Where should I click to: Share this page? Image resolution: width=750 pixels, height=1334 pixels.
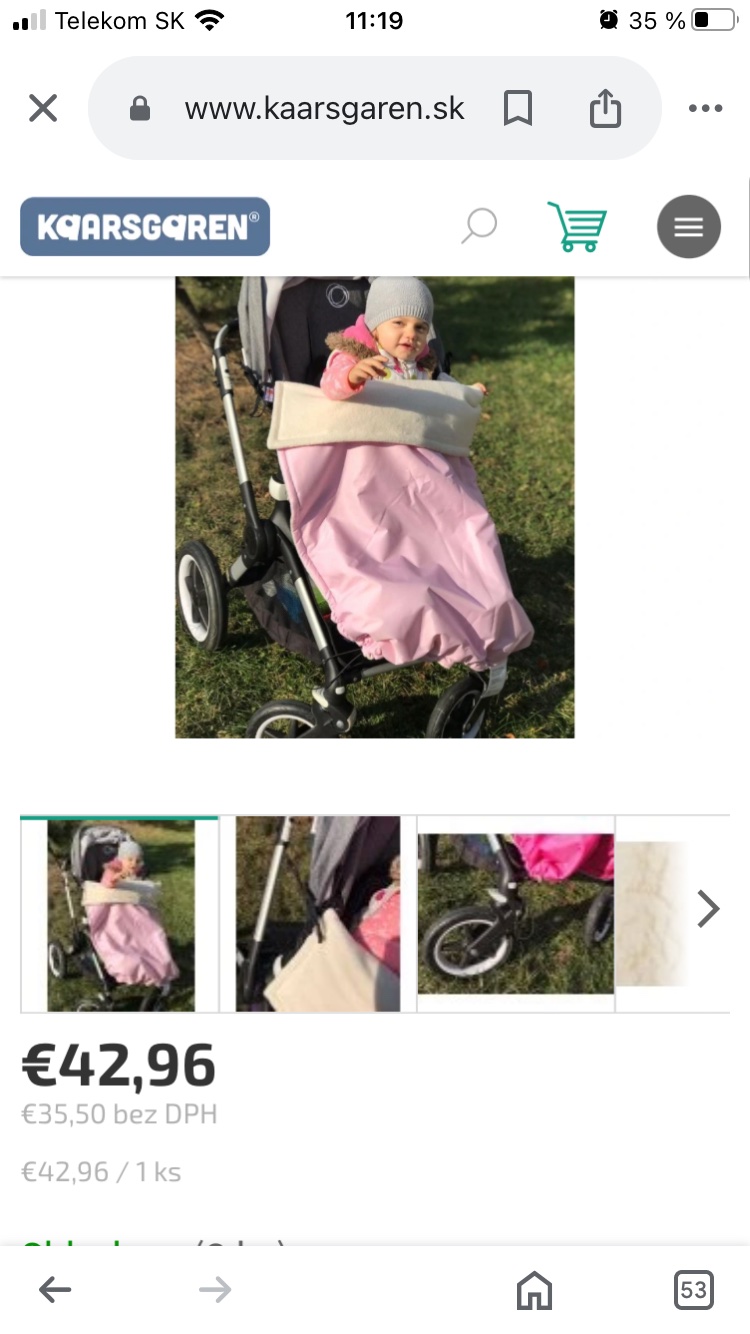[605, 108]
